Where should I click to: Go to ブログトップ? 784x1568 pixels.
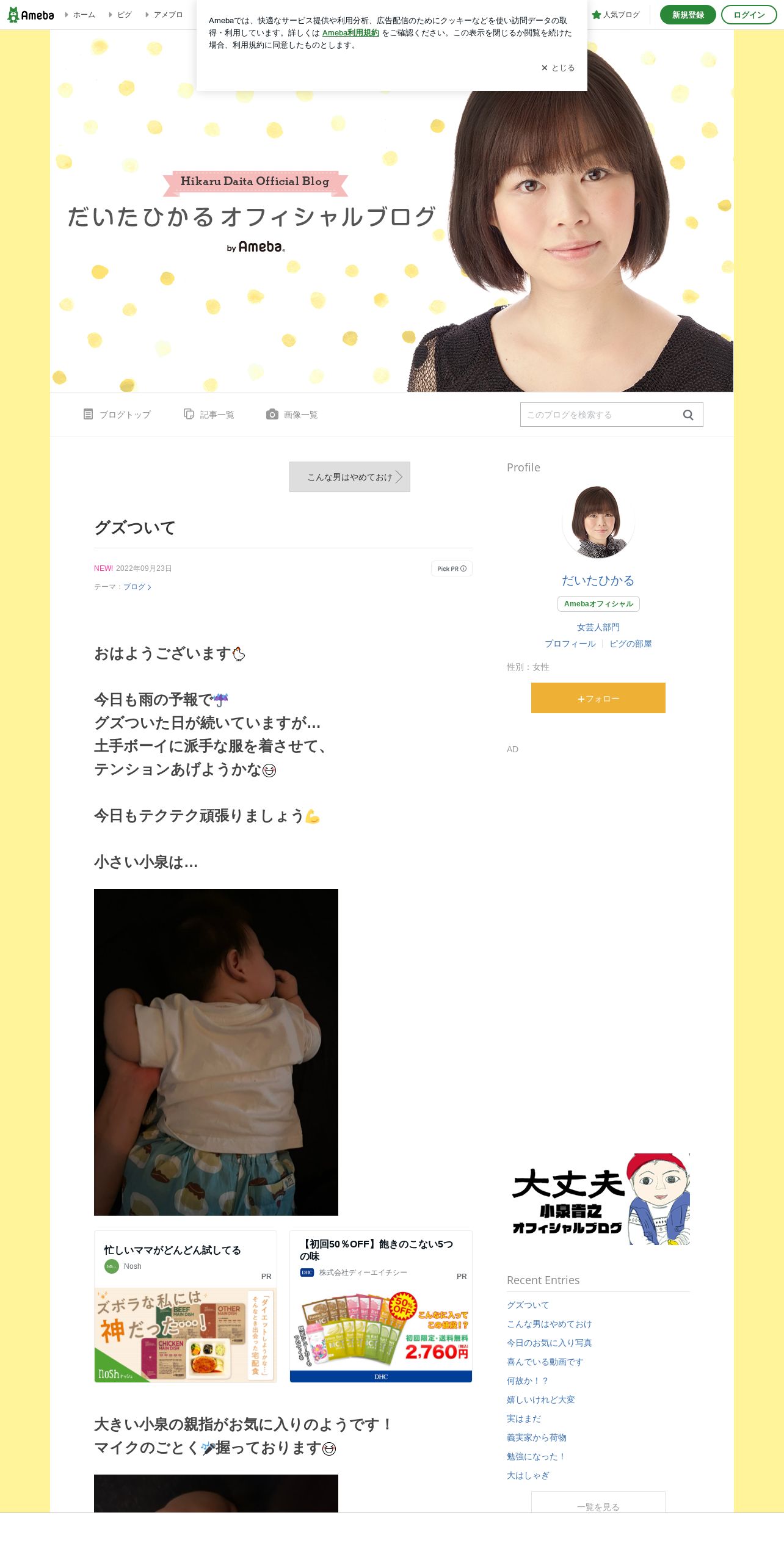pos(117,415)
